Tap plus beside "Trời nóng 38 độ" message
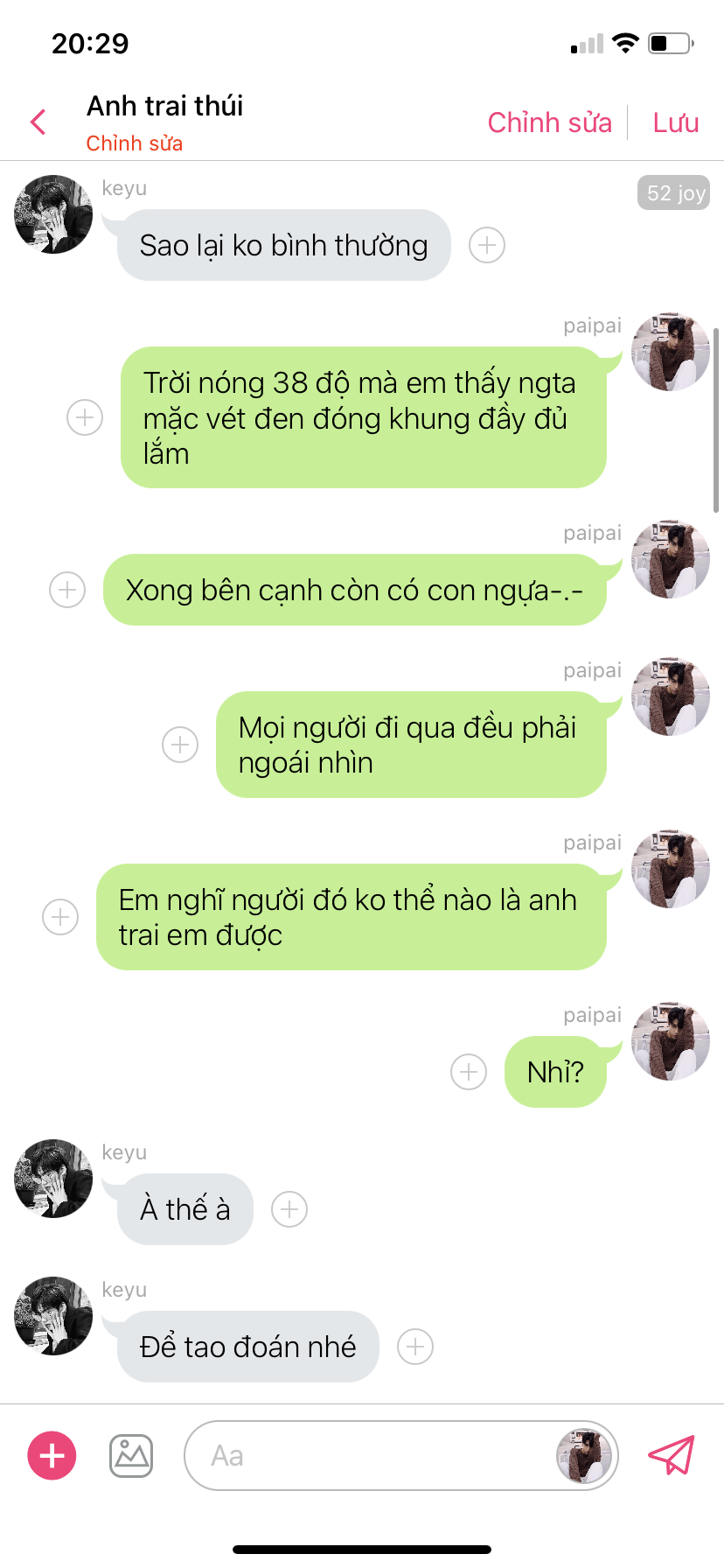724x1568 pixels. point(85,417)
